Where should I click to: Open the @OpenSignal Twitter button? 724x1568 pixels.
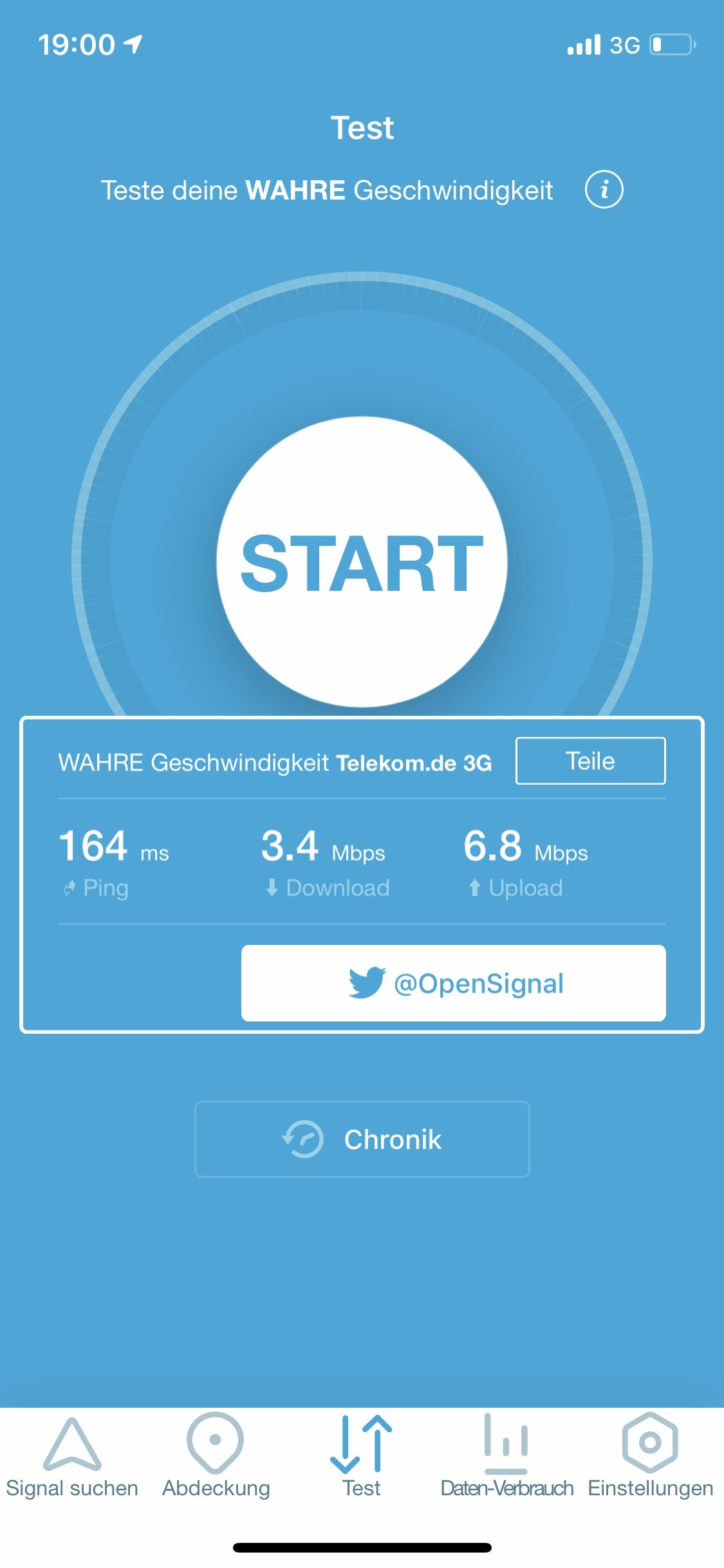pyautogui.click(x=453, y=983)
